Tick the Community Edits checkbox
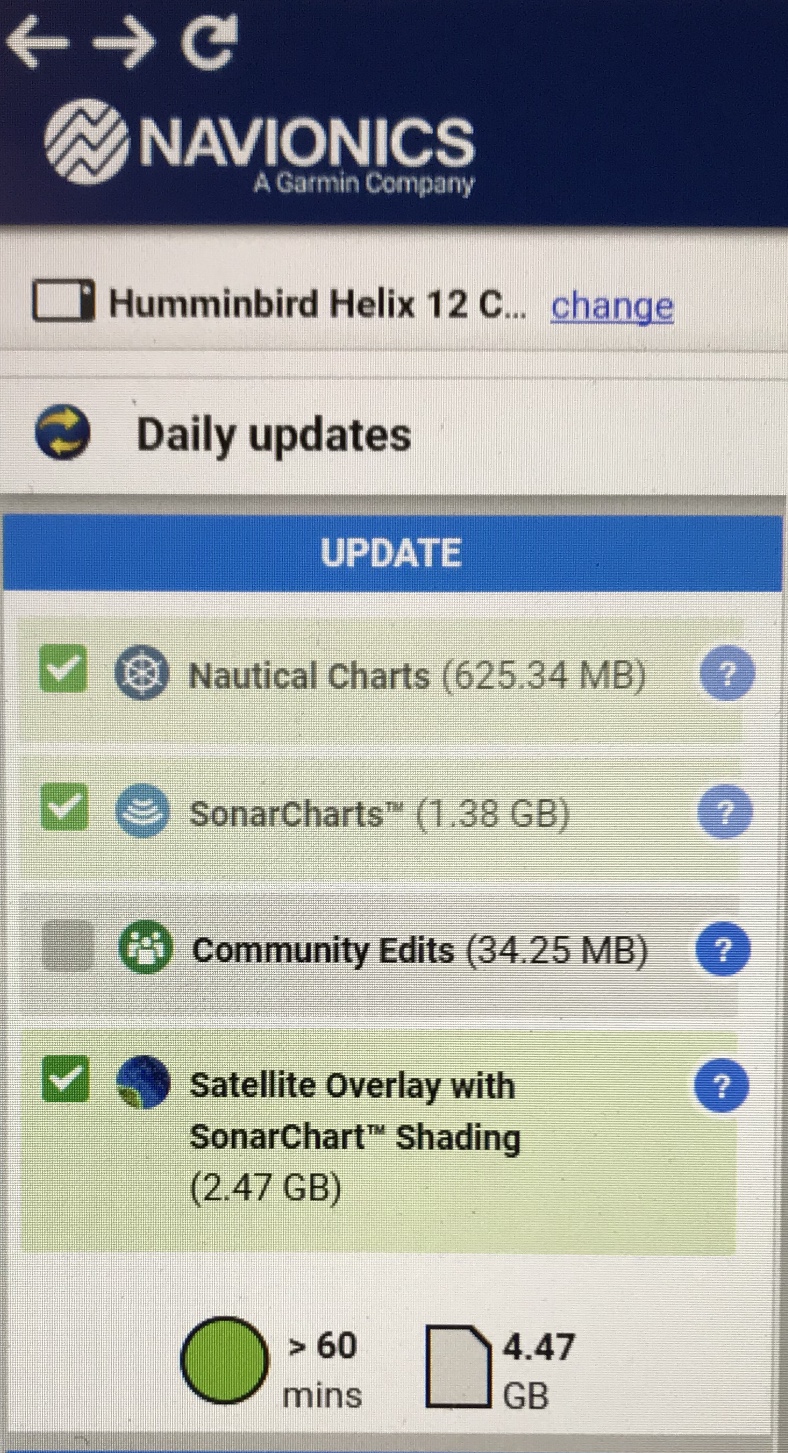 coord(68,948)
